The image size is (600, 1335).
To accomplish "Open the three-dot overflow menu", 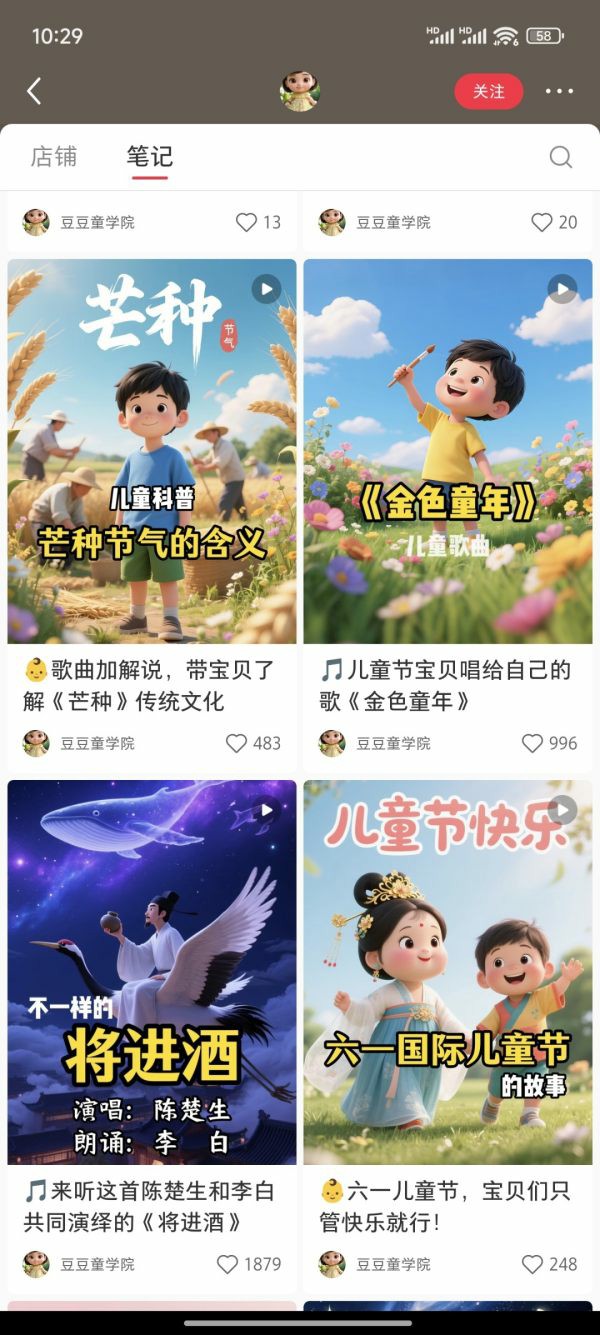I will coord(559,92).
